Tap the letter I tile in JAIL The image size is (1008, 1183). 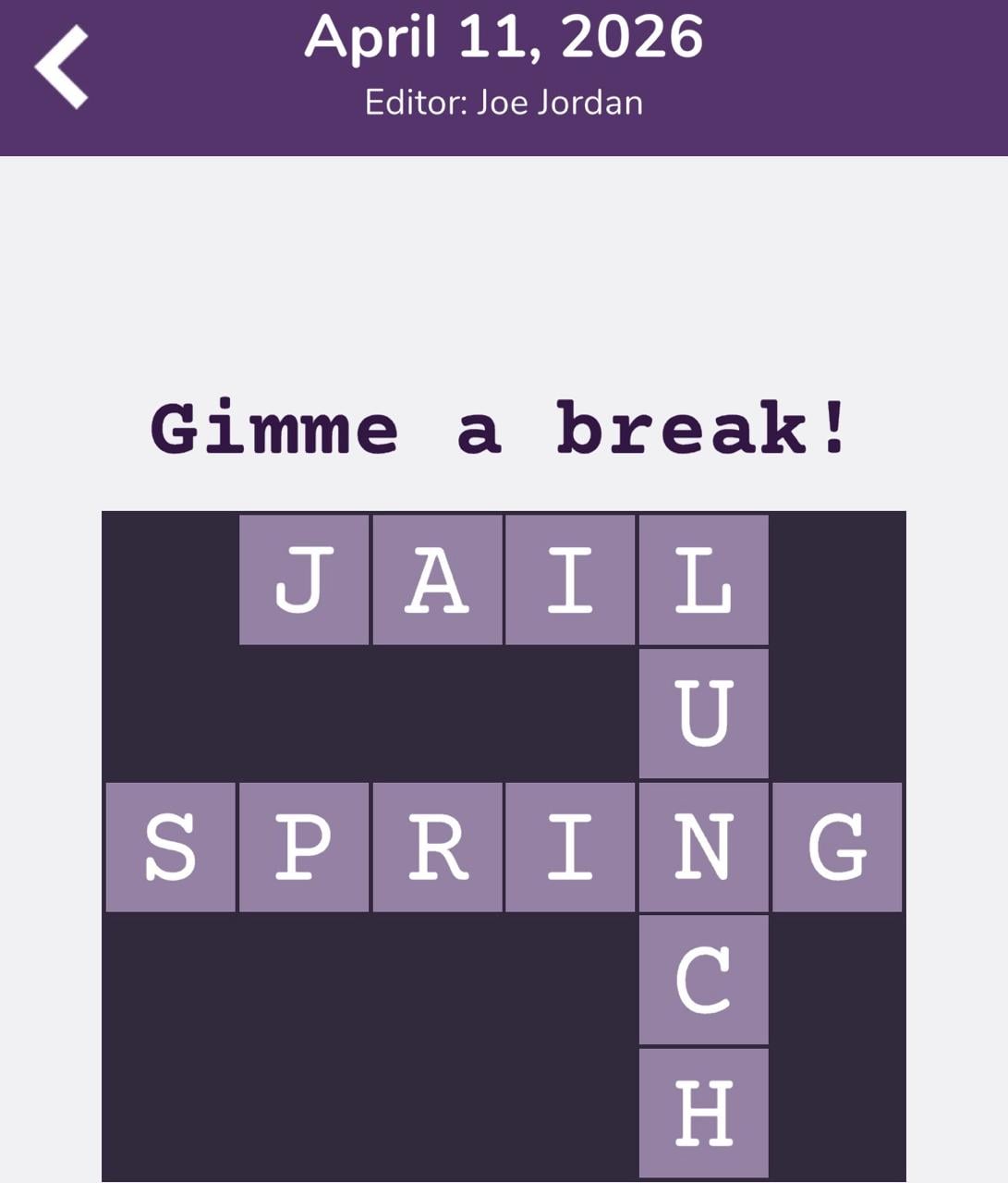(571, 579)
